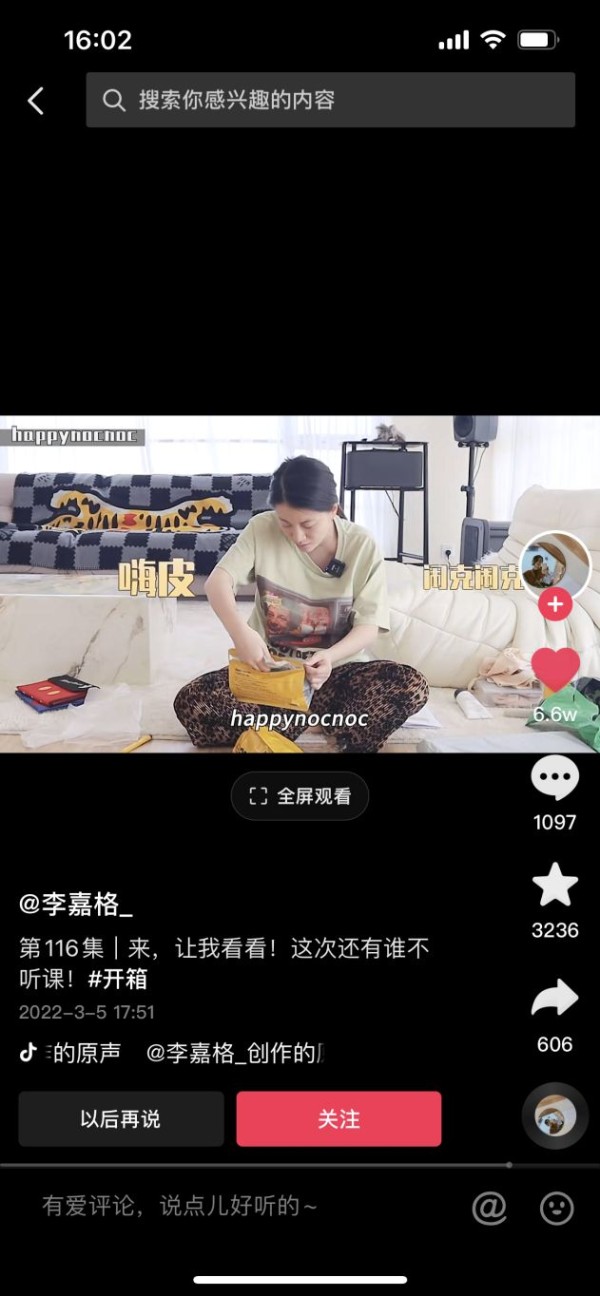
Task: Choose 以后再说 to dismiss the prompt
Action: click(x=121, y=1119)
